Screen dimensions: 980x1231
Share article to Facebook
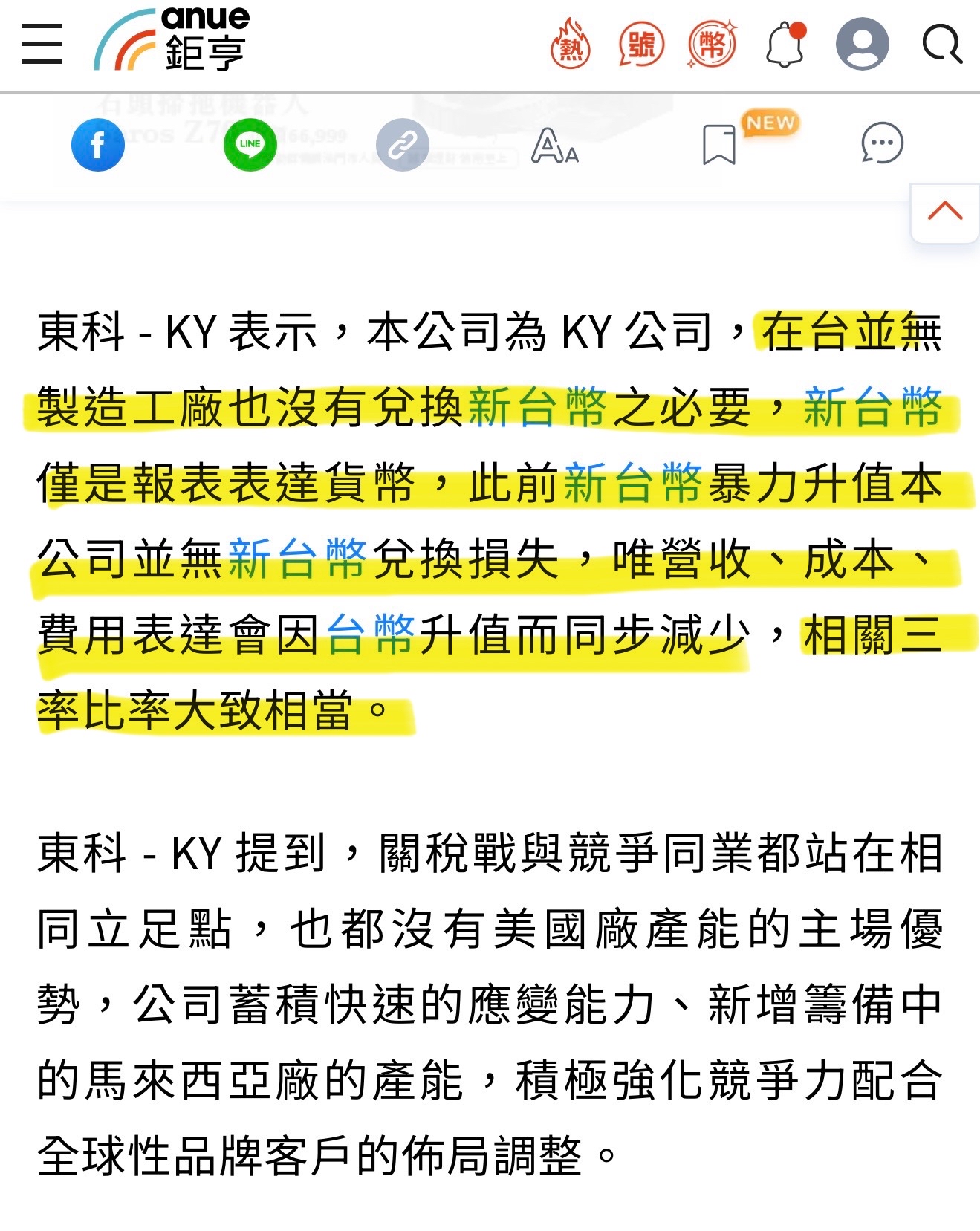pos(97,145)
